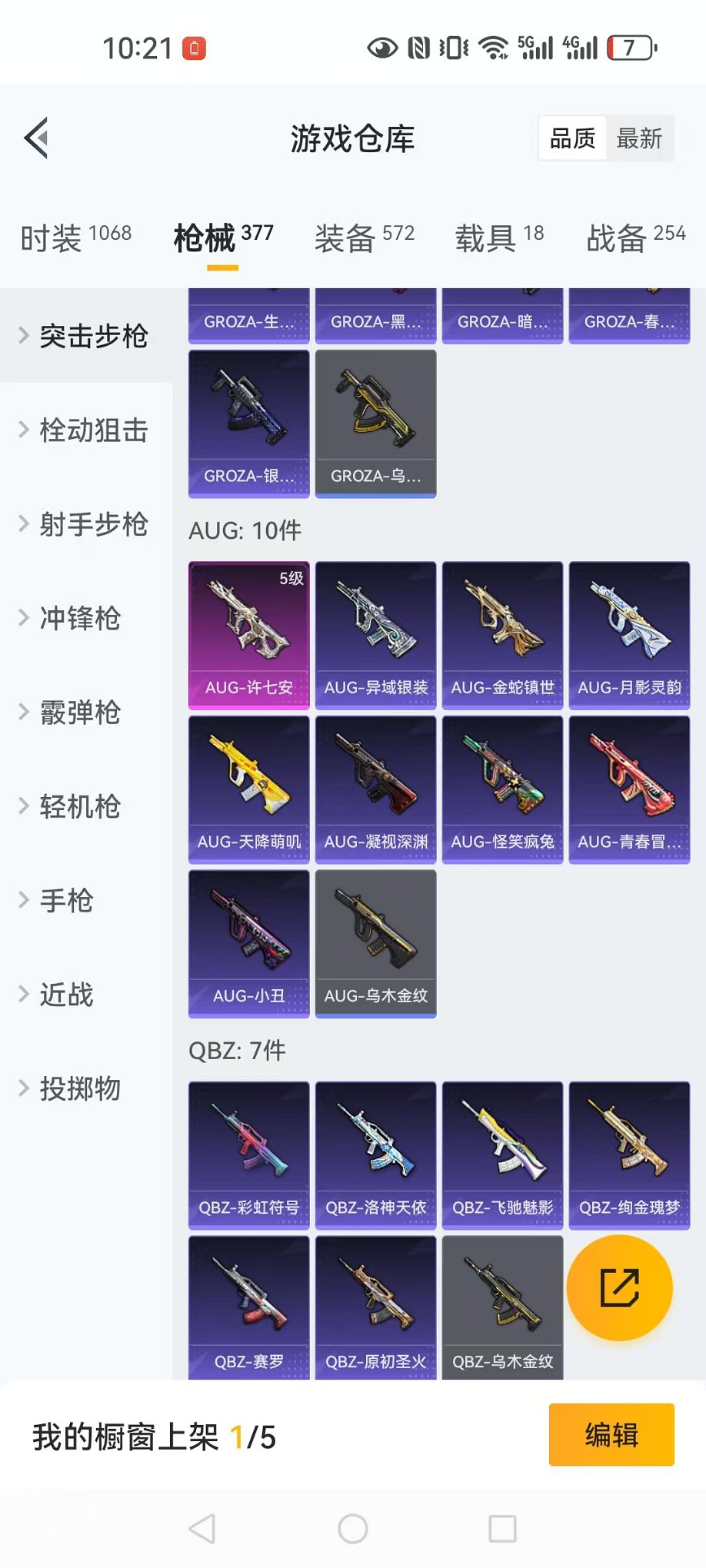
Task: Tap the yellow share floating button
Action: 619,1288
